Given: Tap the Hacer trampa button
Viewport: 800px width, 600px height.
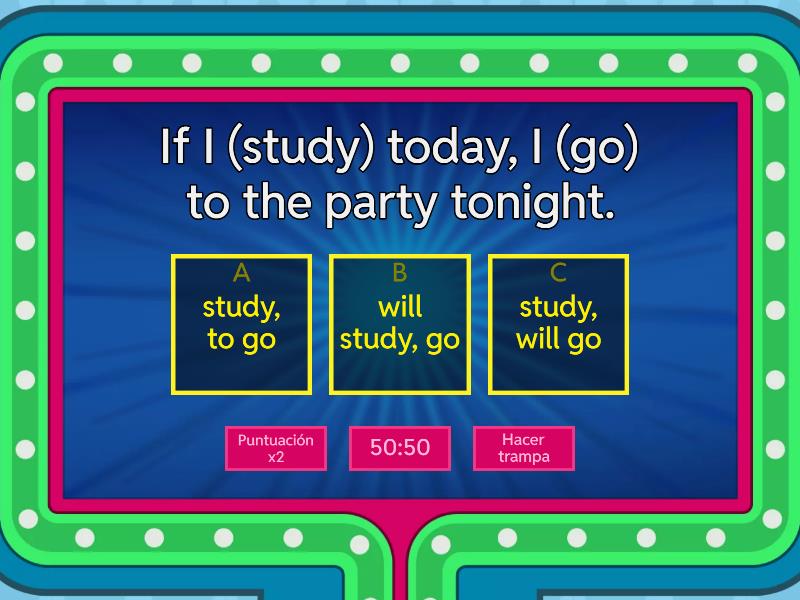Looking at the screenshot, I should click(524, 448).
